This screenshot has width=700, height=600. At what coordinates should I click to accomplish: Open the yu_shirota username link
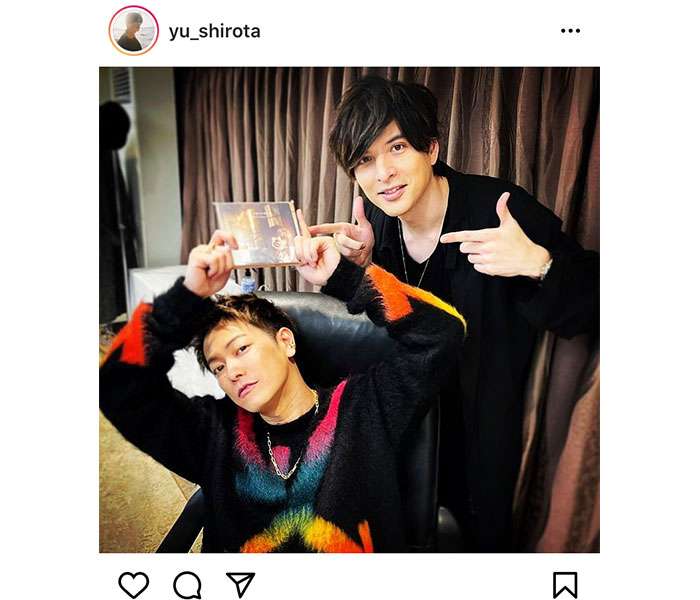(214, 31)
